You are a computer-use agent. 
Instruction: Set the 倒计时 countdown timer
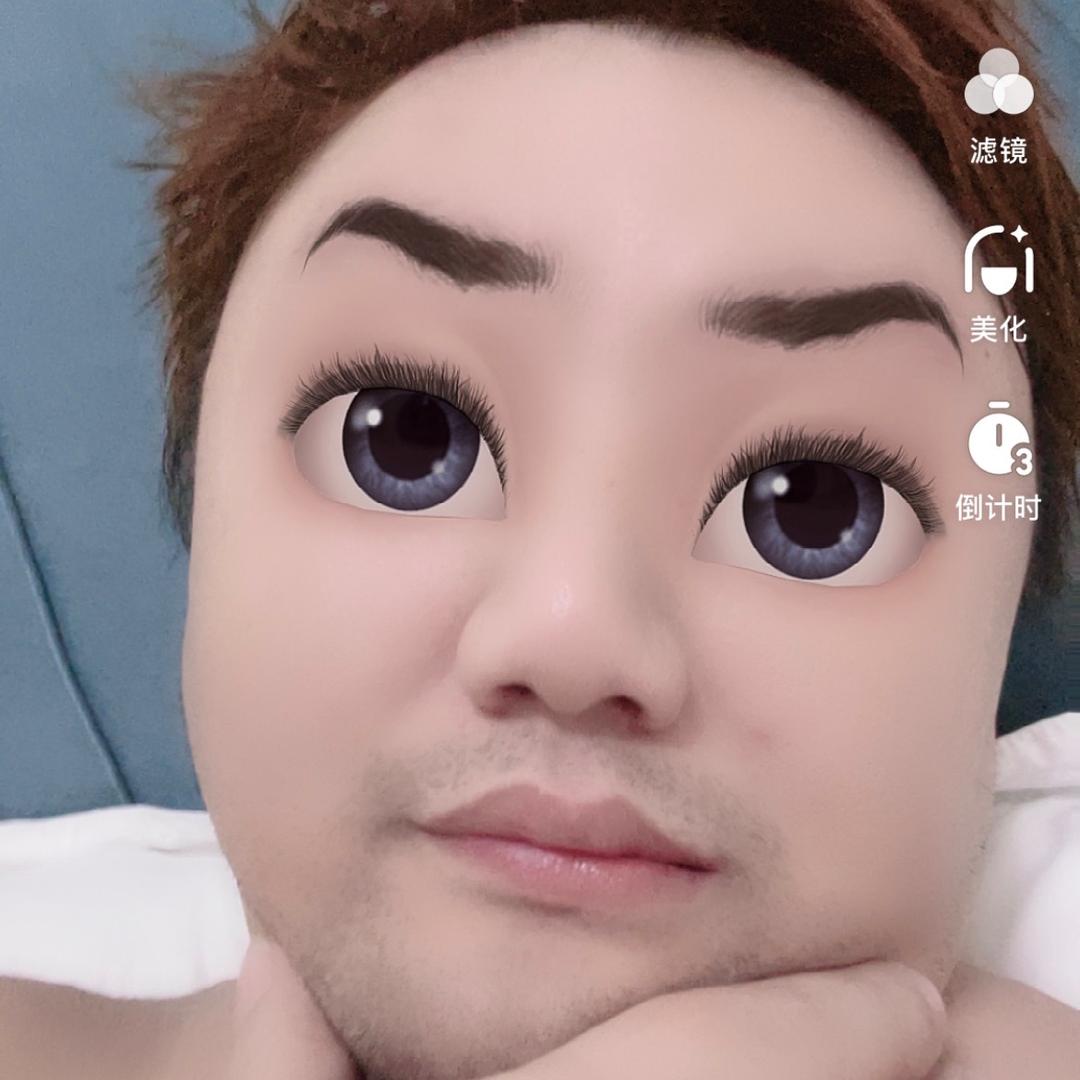tap(998, 442)
